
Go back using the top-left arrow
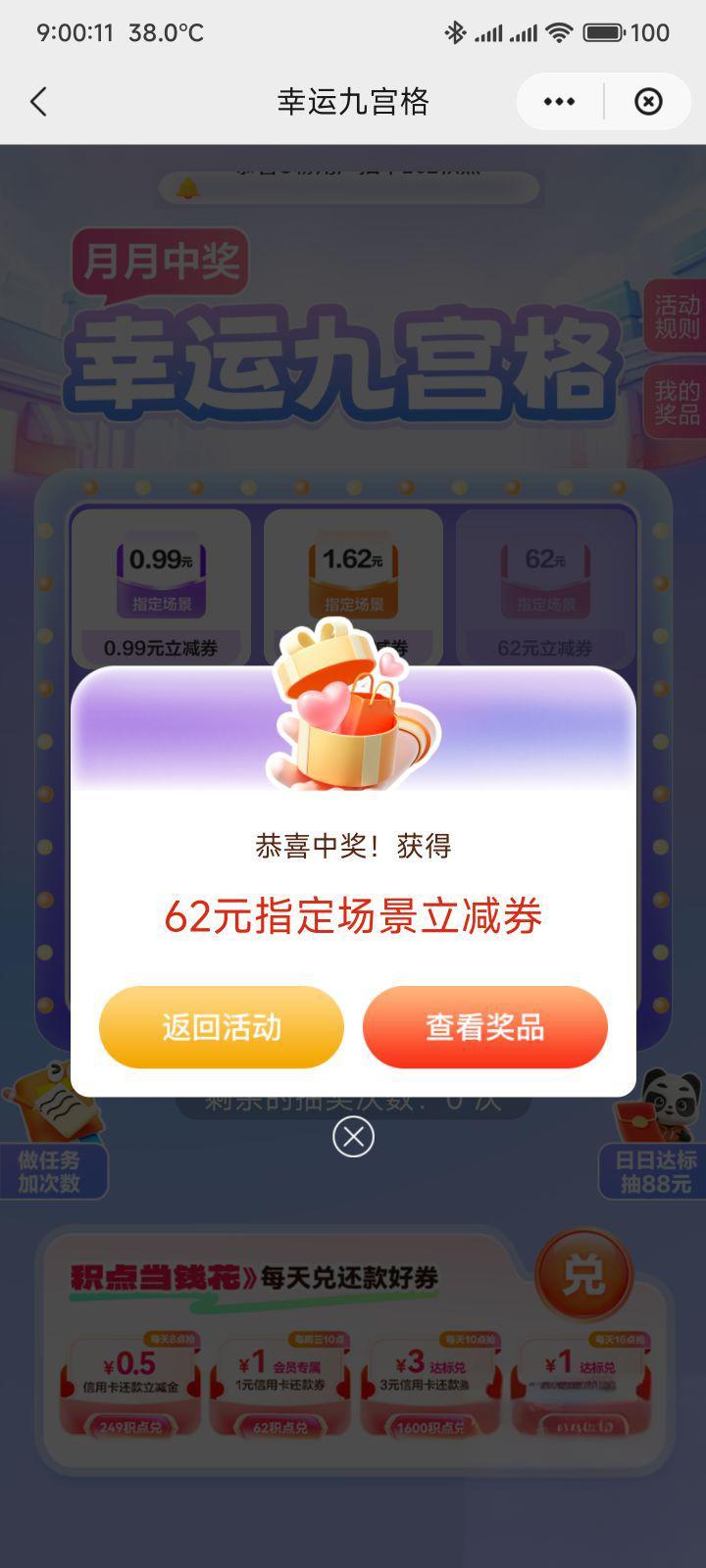coord(39,102)
